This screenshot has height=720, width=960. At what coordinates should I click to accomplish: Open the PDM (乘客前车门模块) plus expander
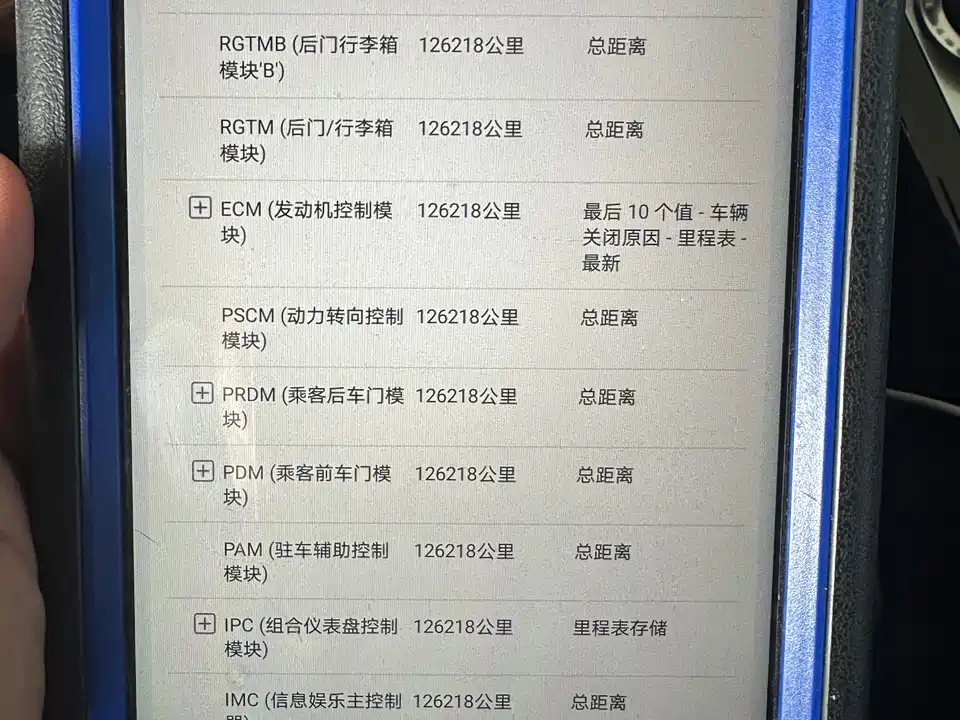[x=202, y=470]
